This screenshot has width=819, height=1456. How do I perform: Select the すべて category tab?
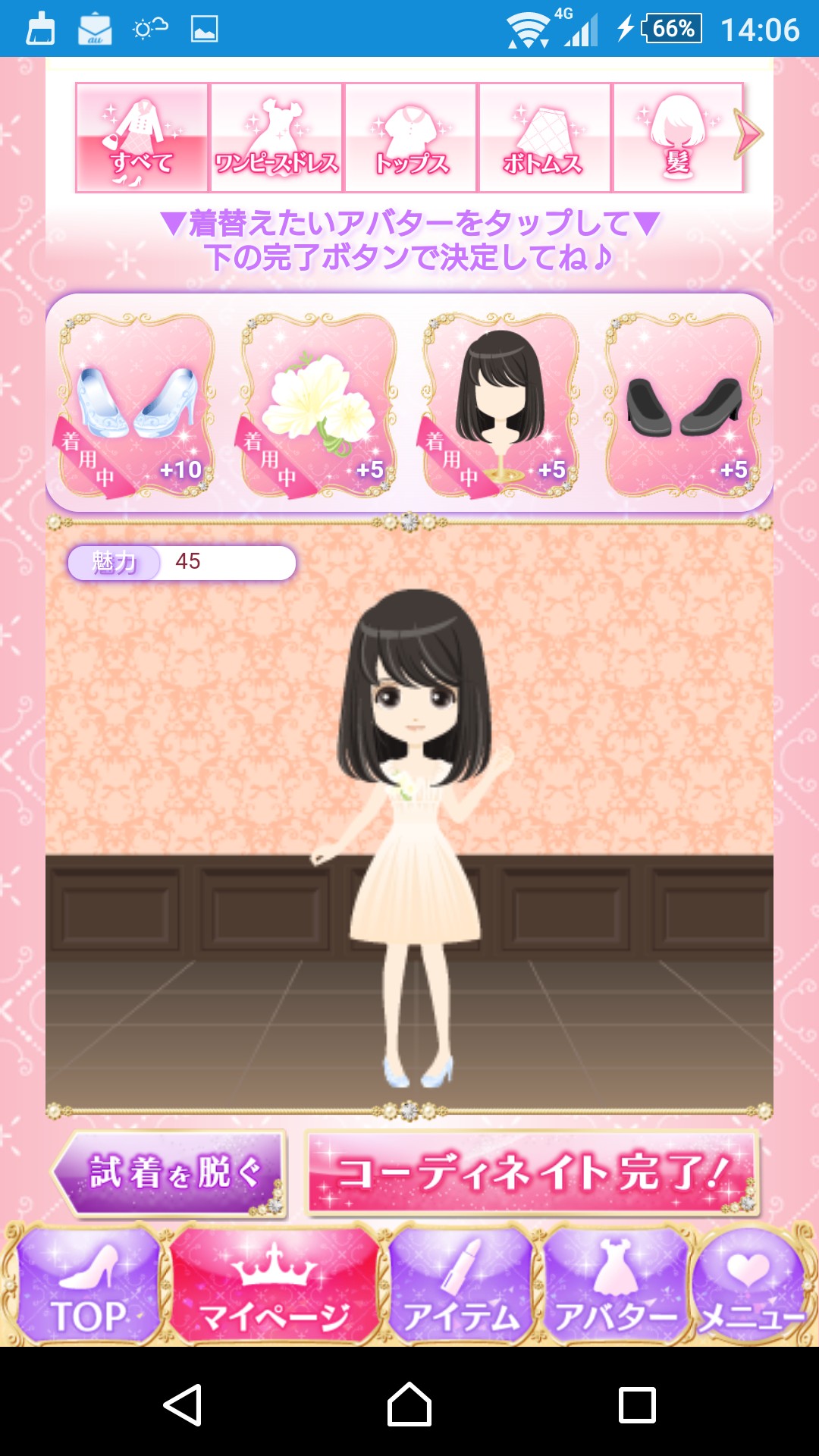[142, 138]
